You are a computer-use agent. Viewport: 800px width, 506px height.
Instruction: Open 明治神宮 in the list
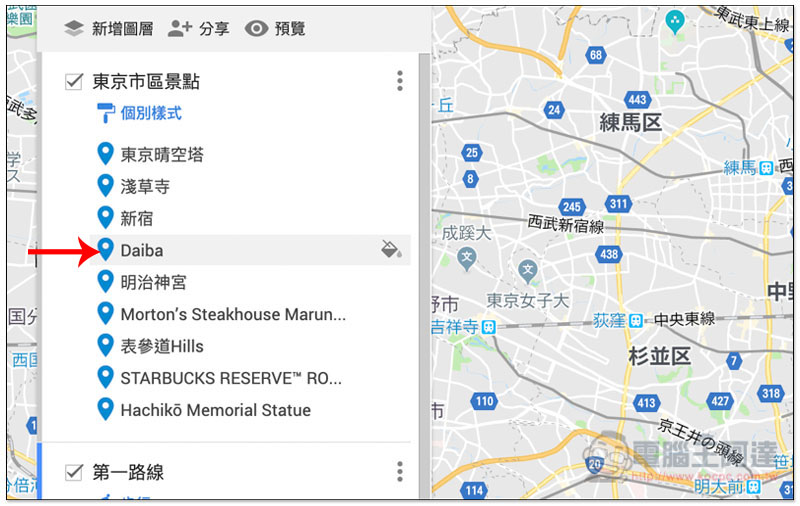point(153,282)
